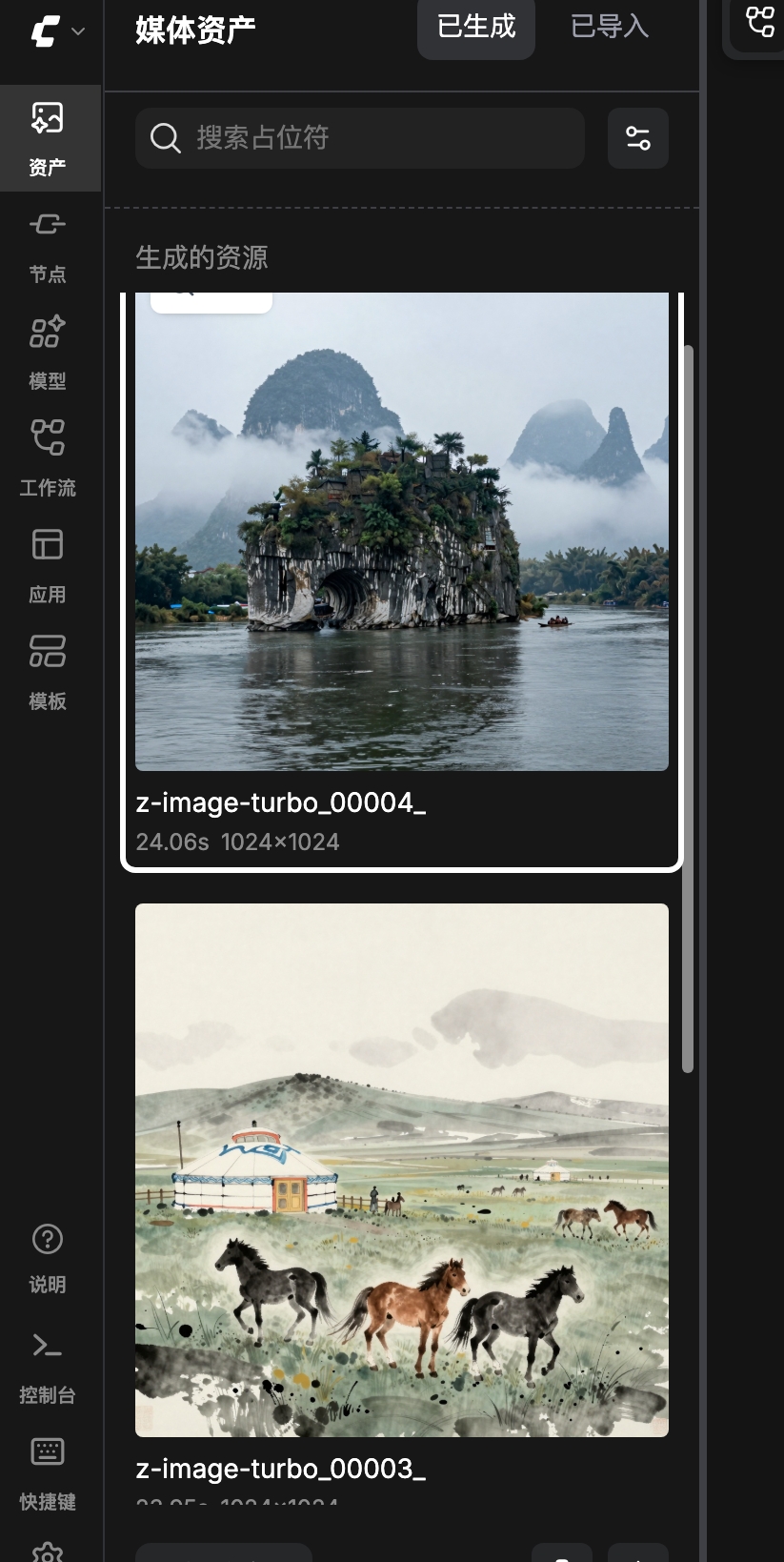Open 资产 in the sidebar

click(x=48, y=138)
